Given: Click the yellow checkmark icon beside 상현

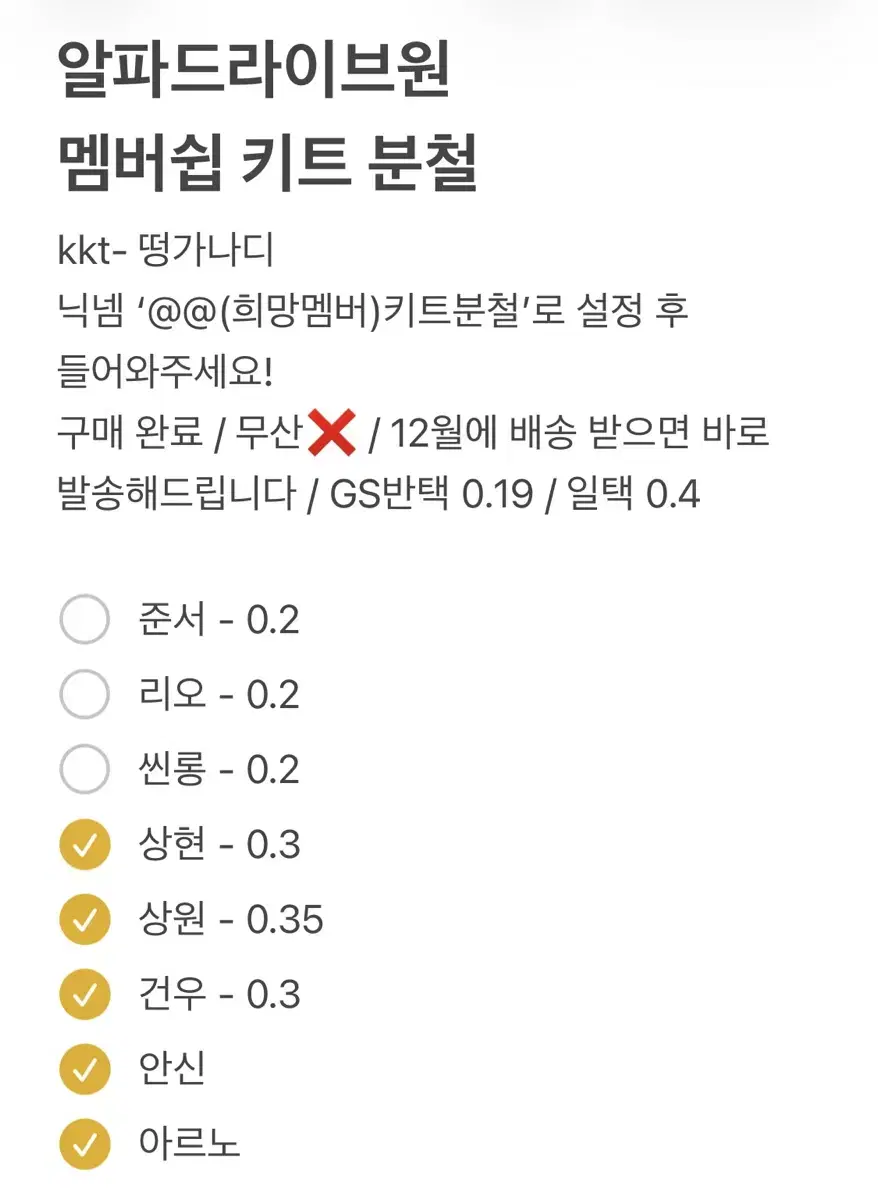Looking at the screenshot, I should click(84, 844).
